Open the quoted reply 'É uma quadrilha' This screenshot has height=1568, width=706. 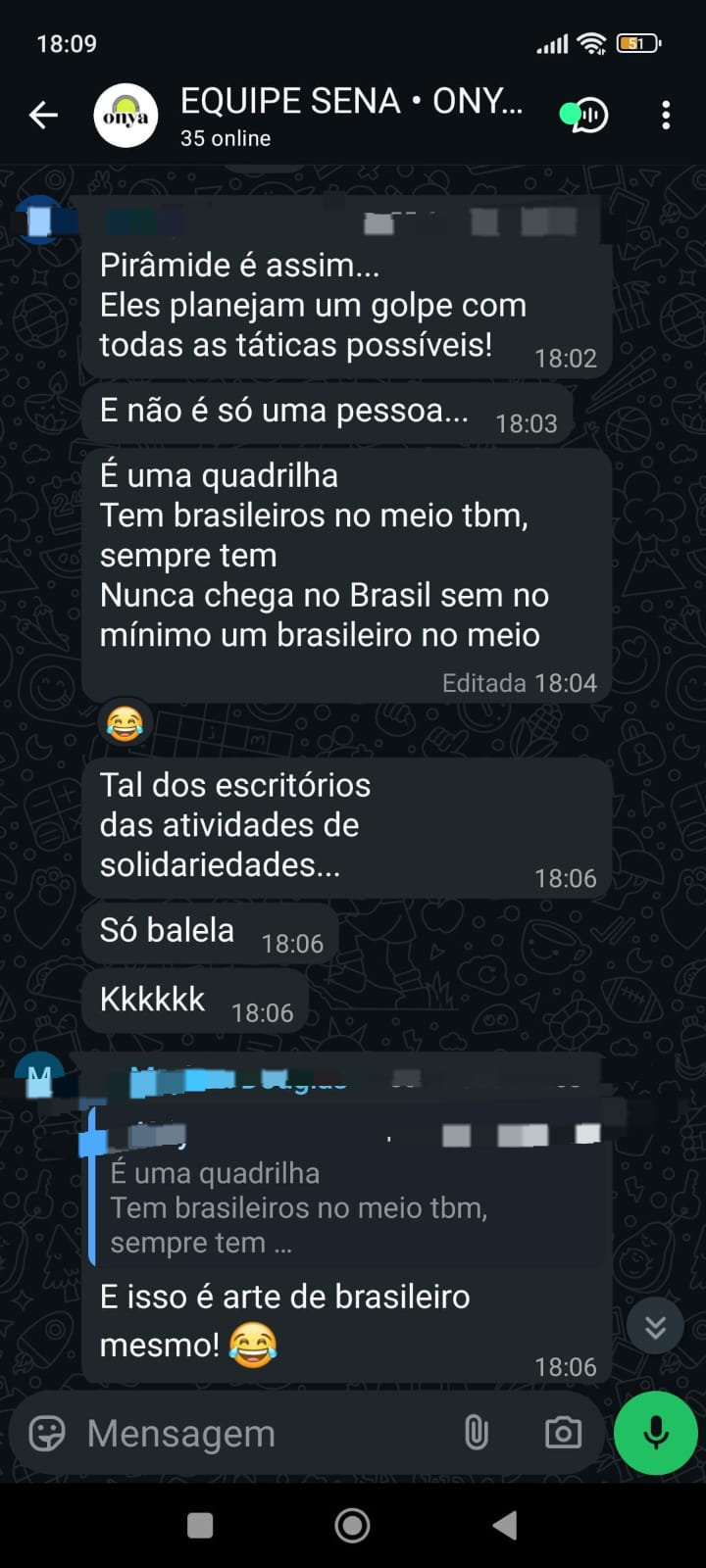pos(343,1207)
